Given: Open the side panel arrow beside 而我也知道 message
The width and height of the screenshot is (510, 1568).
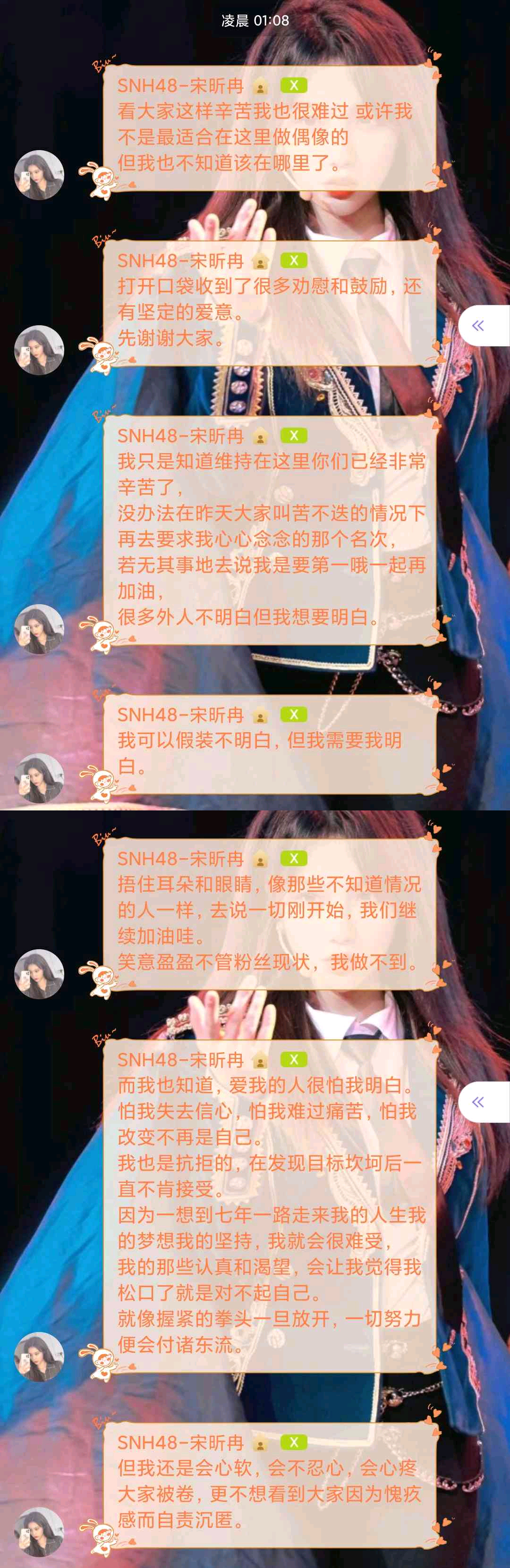Looking at the screenshot, I should coord(479,1102).
